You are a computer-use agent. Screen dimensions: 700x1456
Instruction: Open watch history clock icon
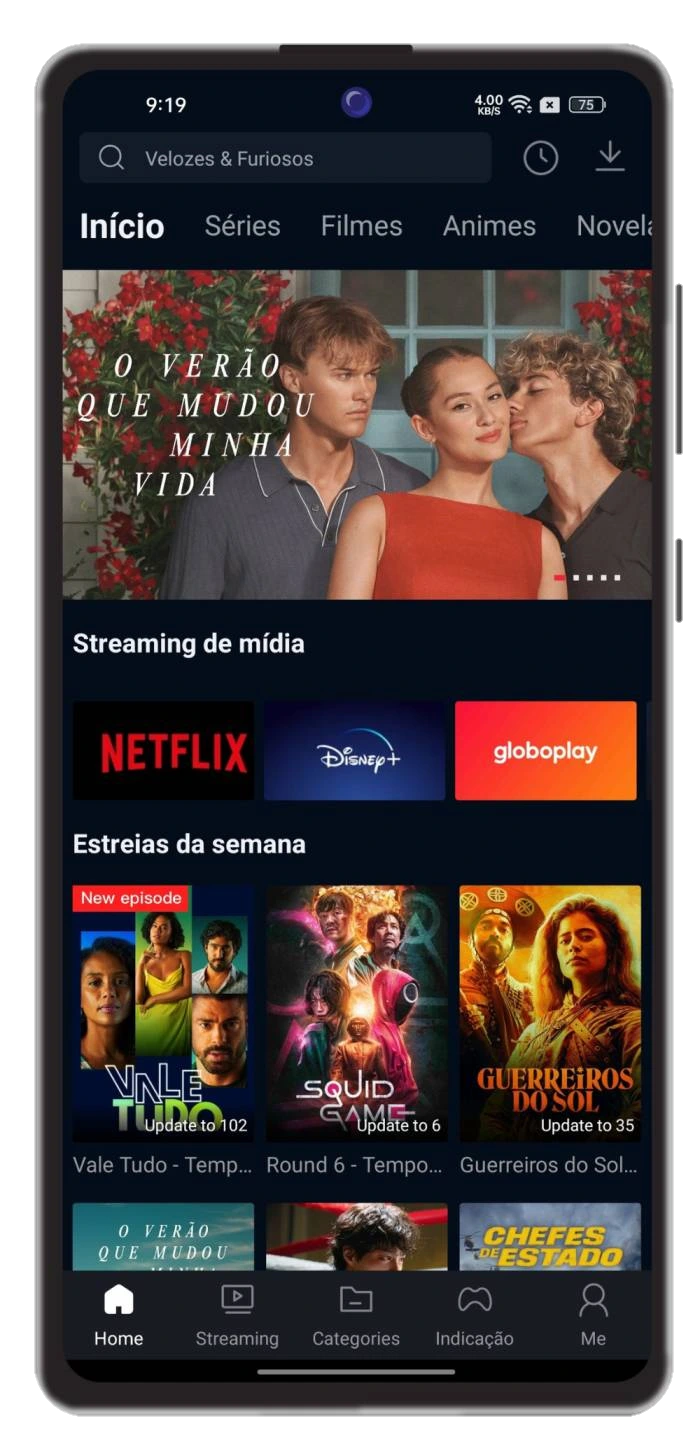coord(540,158)
